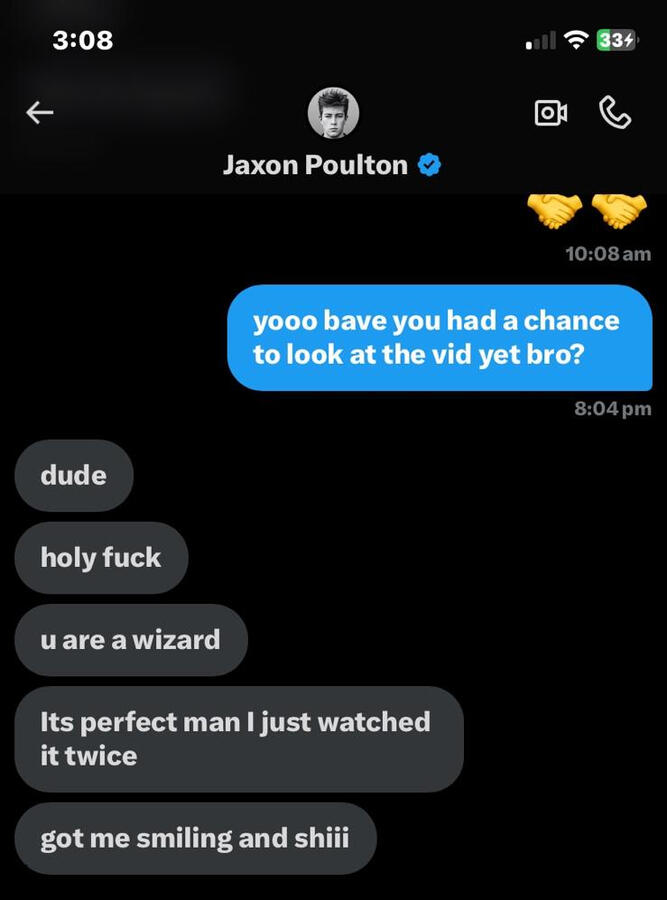The image size is (667, 900).
Task: Go back to the messages list
Action: (x=40, y=113)
